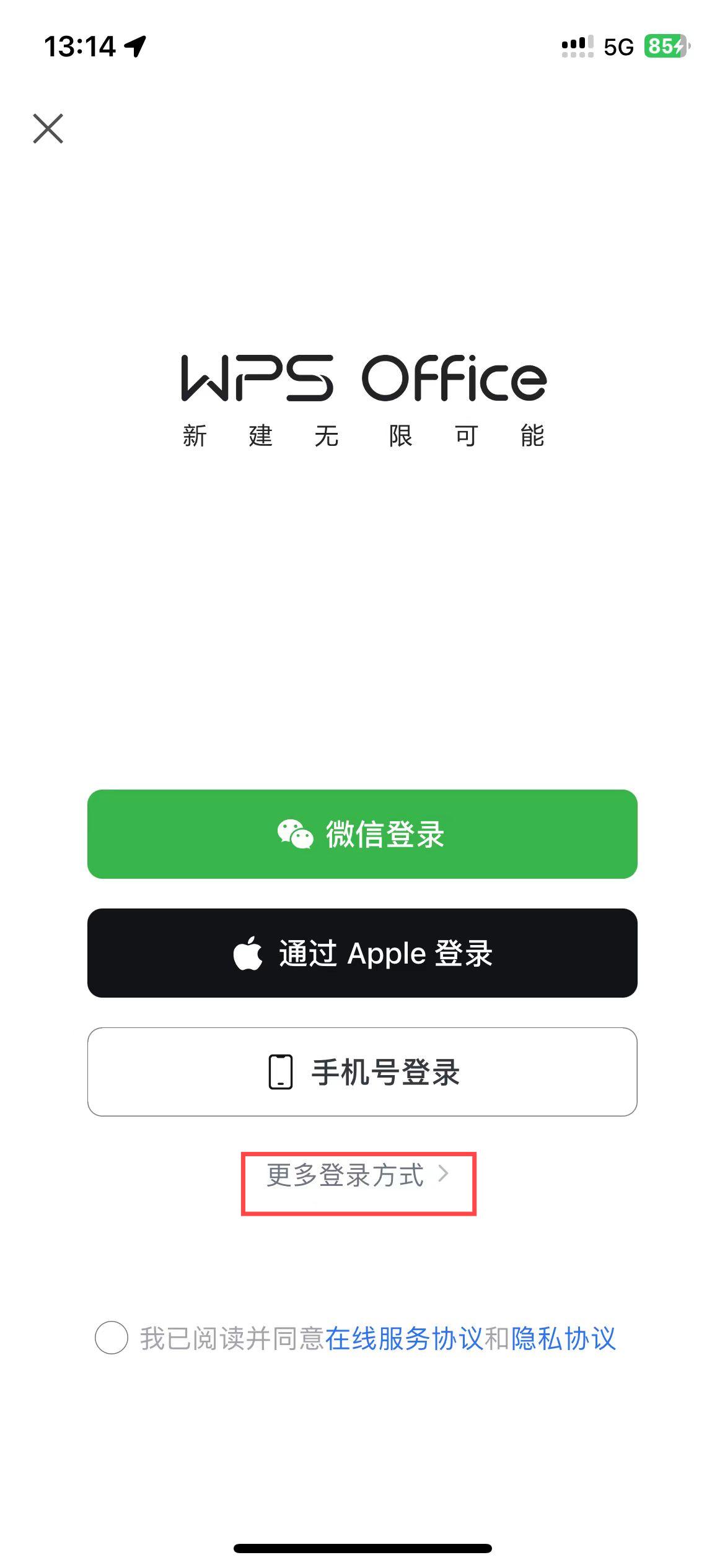This screenshot has width=725, height=1568.
Task: Sign in via Apple (通过 Apple 登录)
Action: click(x=362, y=952)
